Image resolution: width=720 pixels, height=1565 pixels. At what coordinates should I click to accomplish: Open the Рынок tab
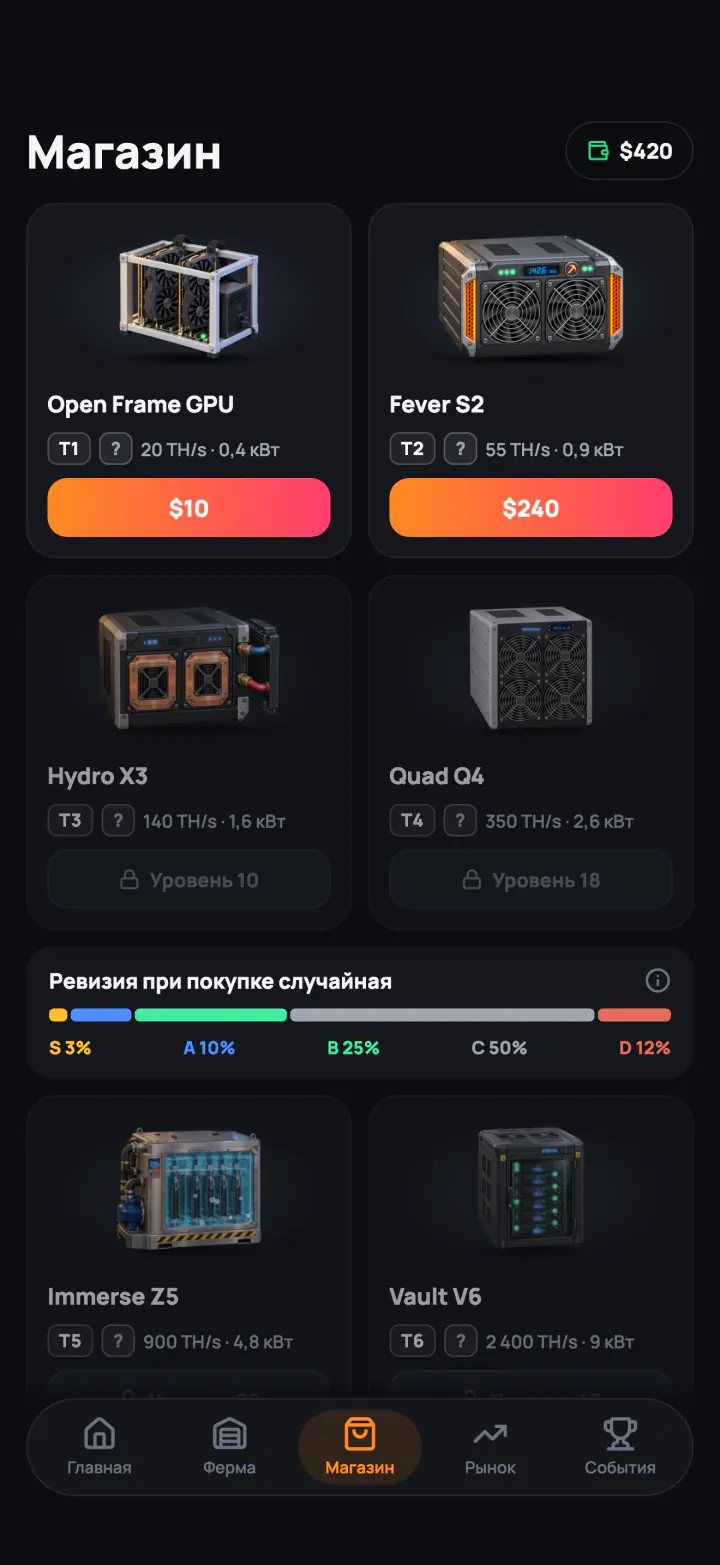490,1447
